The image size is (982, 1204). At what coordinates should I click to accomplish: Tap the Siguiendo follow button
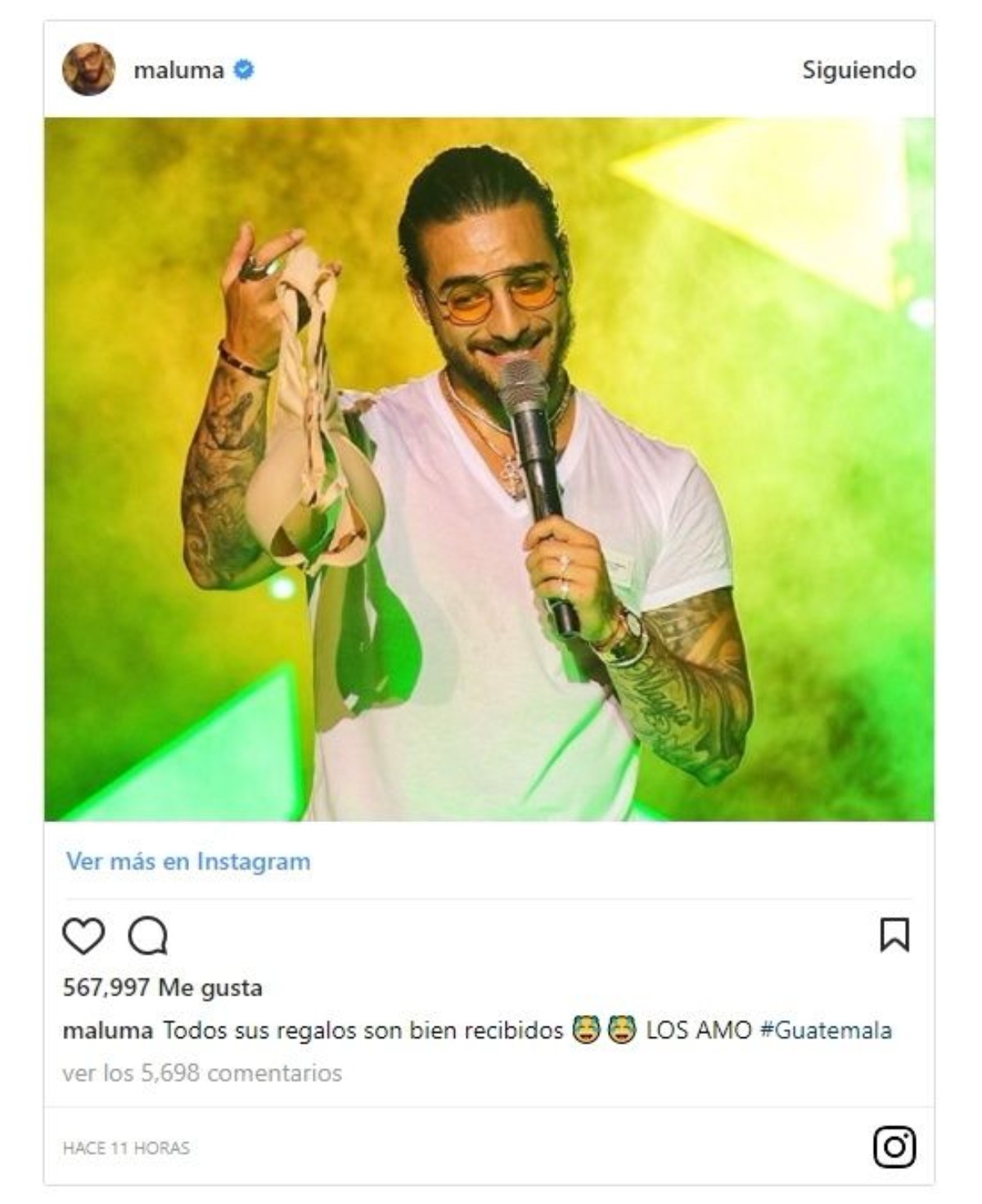[x=858, y=70]
